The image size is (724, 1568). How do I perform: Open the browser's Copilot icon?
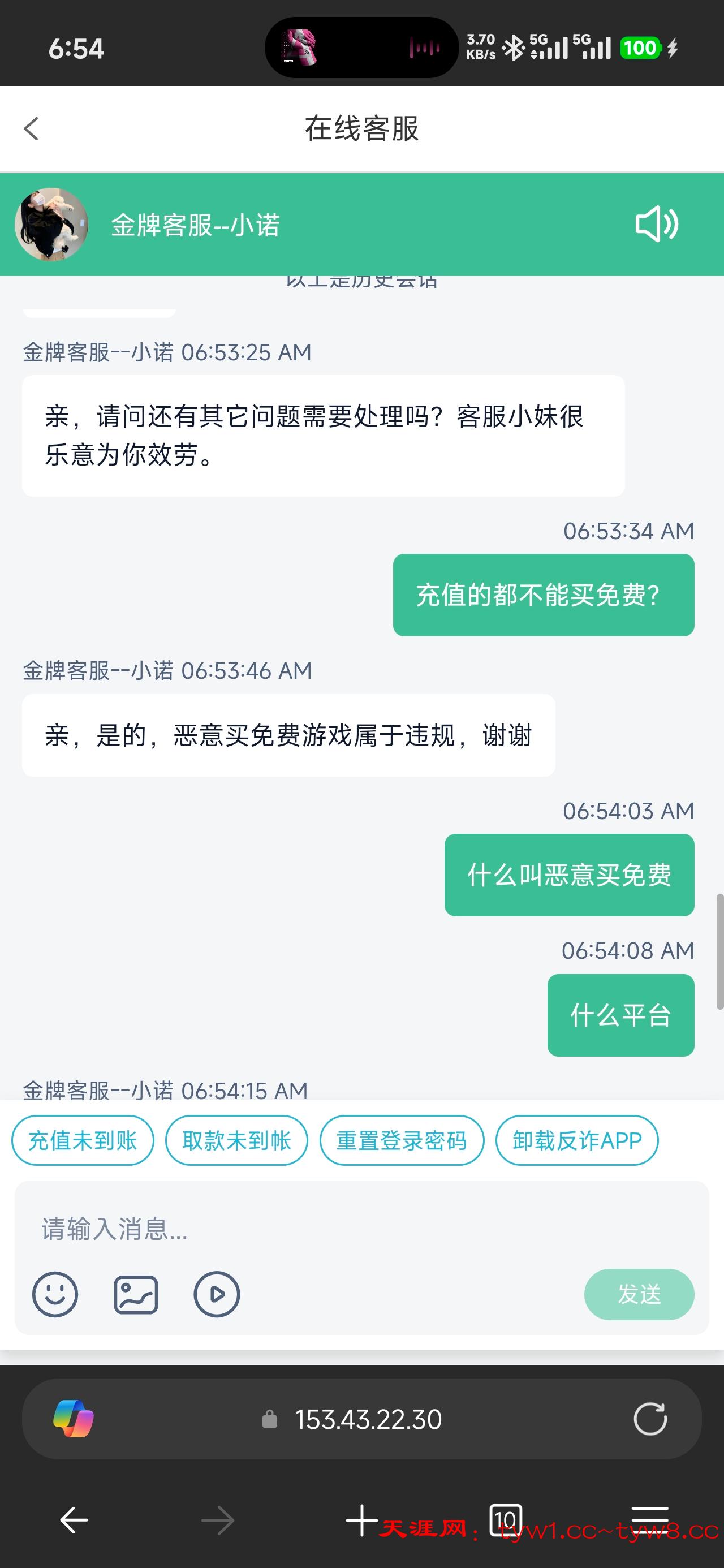tap(73, 1419)
